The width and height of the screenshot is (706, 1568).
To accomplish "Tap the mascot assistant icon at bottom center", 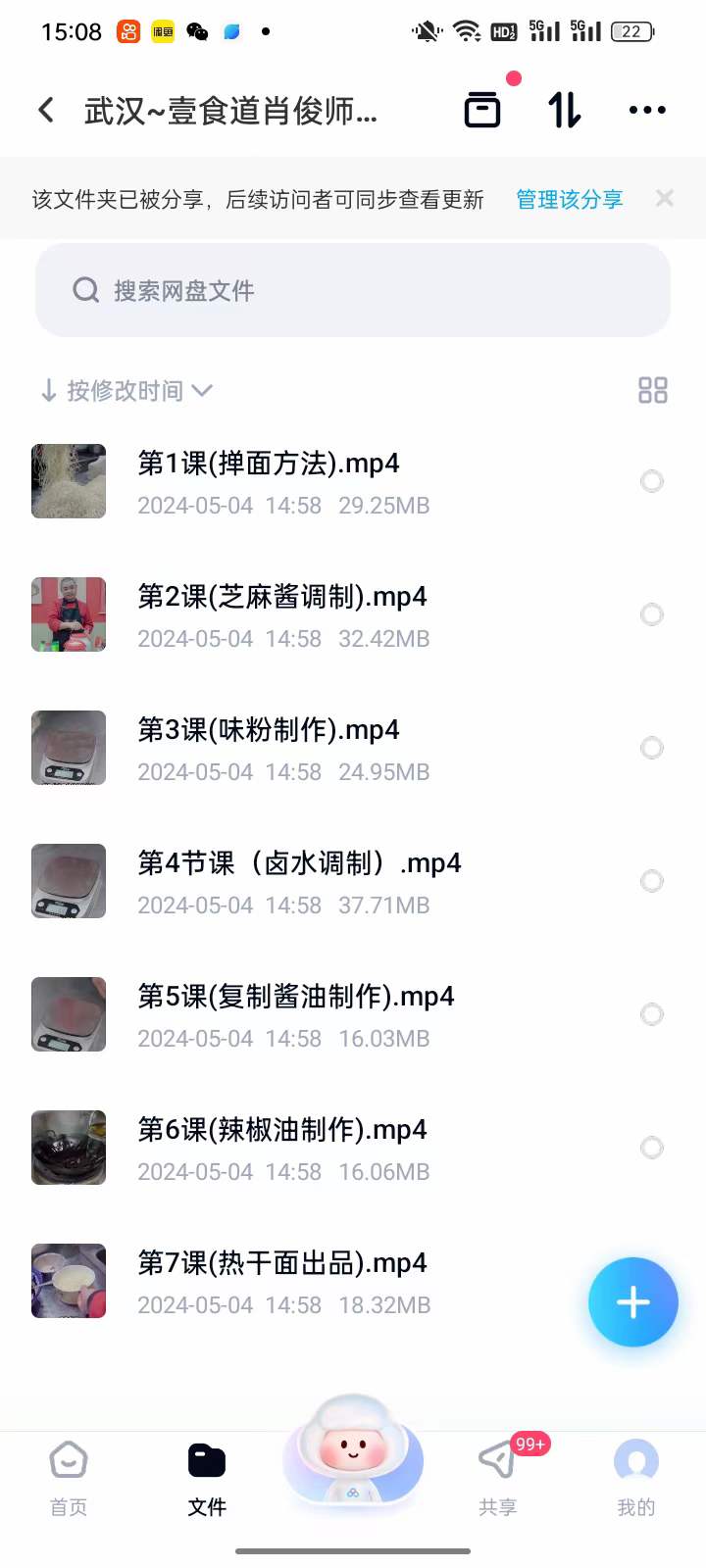I will click(353, 1458).
